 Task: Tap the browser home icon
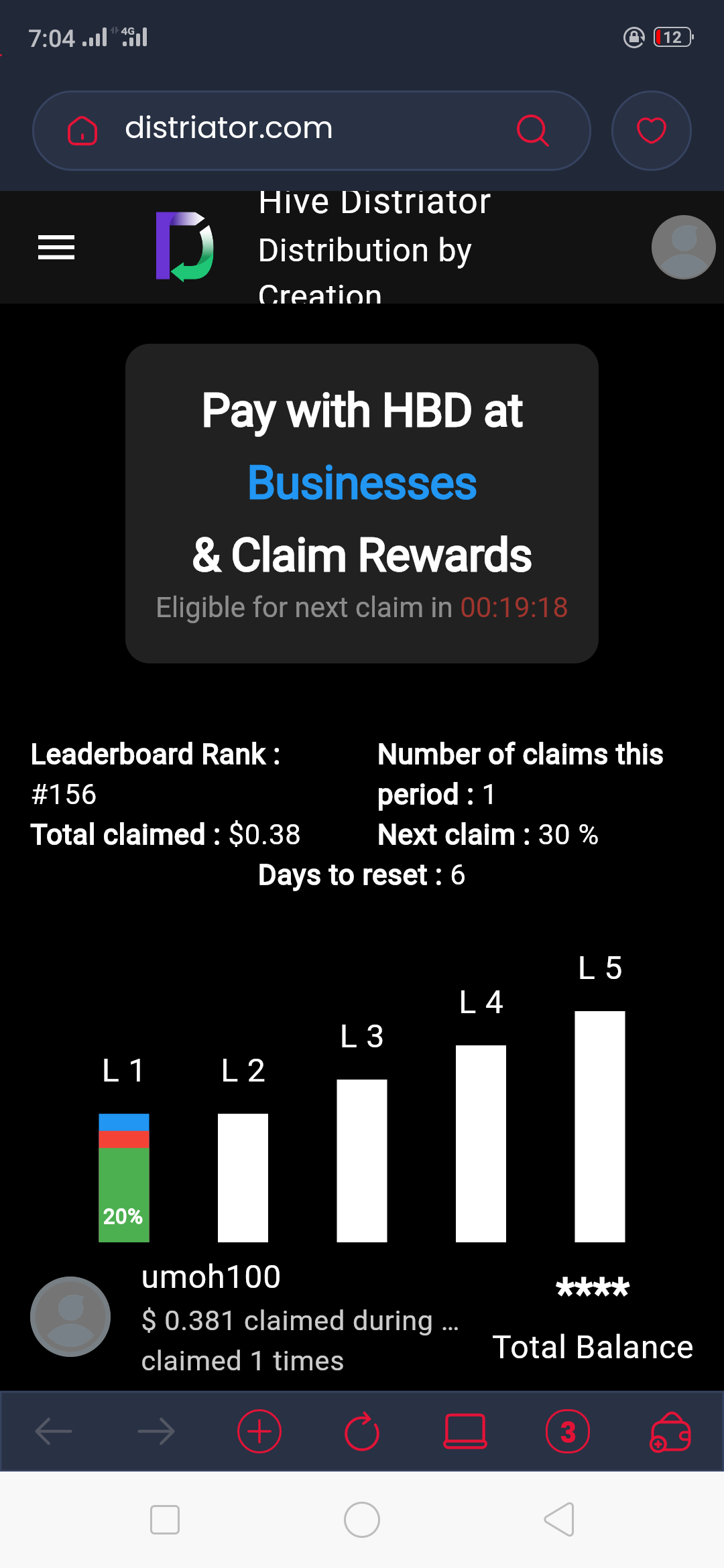click(x=82, y=130)
